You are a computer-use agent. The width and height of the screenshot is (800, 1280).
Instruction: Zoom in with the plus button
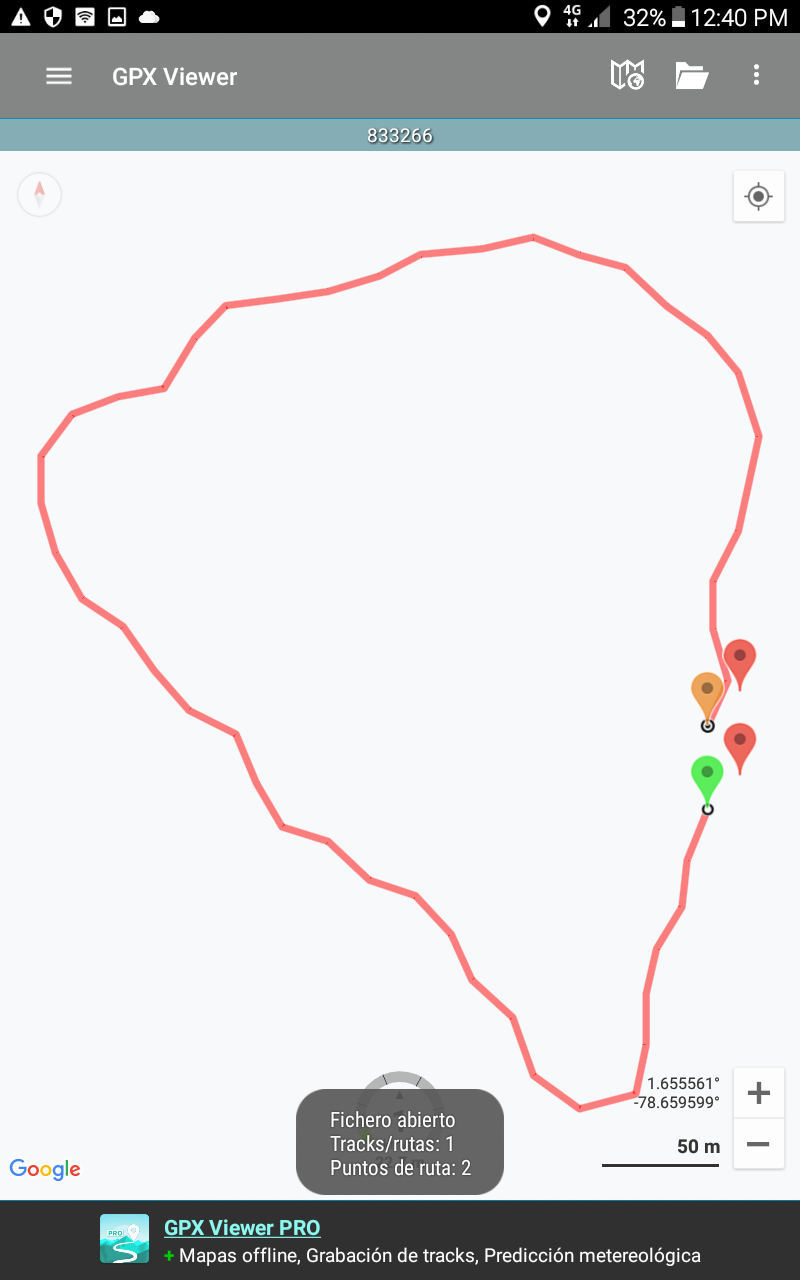(758, 1093)
